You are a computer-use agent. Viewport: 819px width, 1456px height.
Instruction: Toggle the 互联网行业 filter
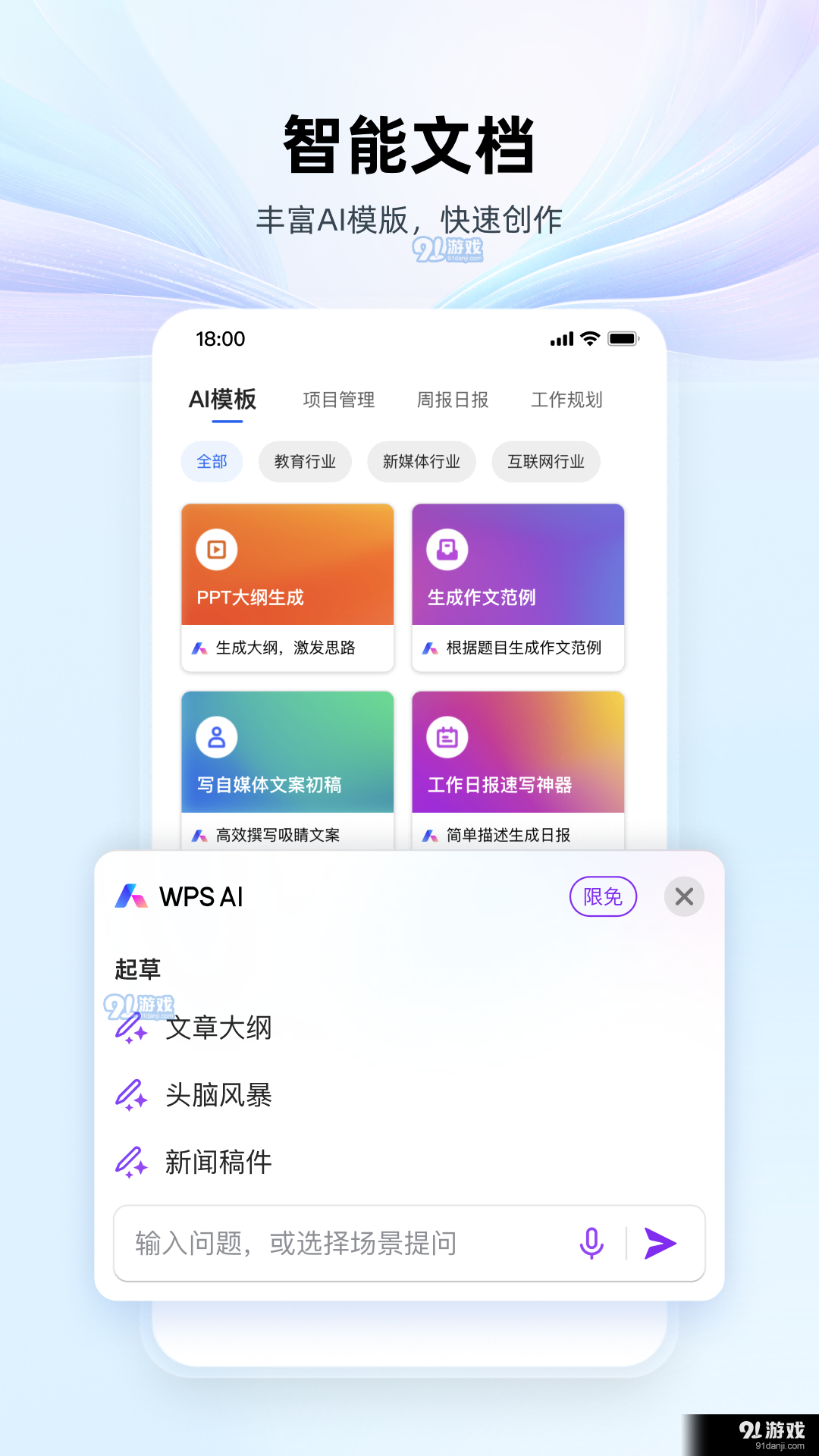click(545, 461)
